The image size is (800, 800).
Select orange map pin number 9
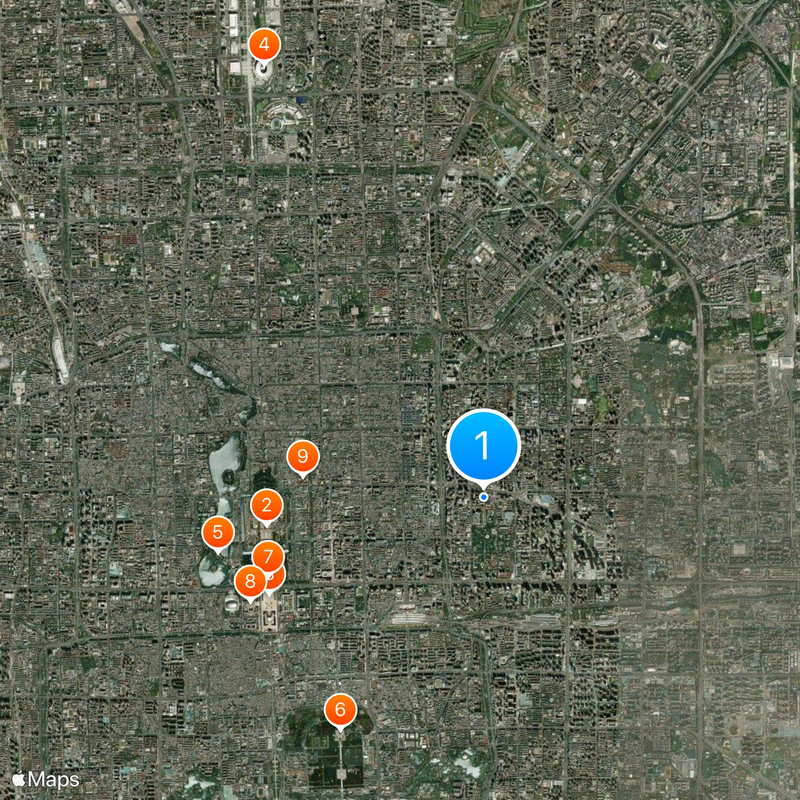point(302,456)
